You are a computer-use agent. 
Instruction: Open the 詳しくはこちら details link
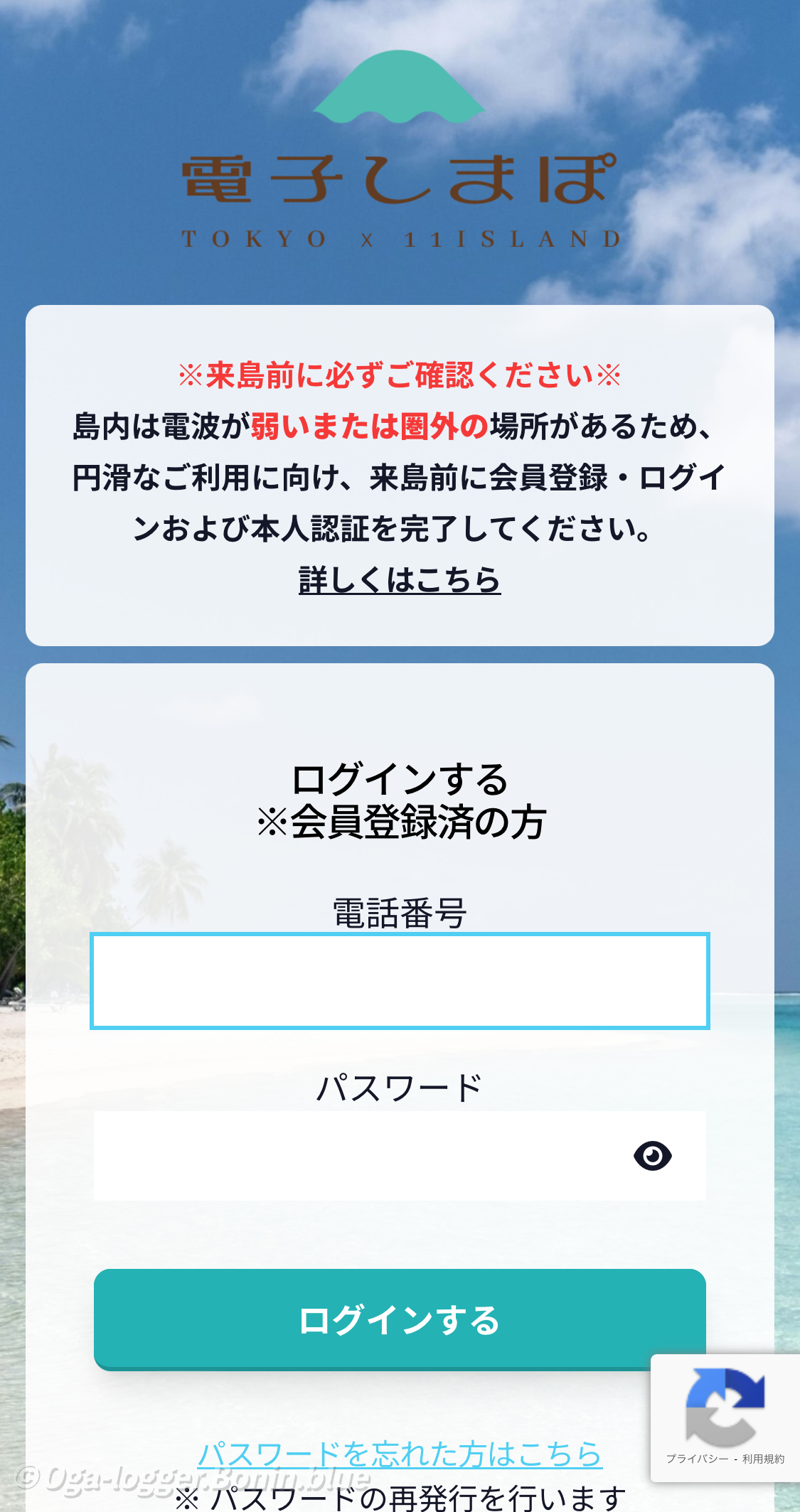tap(400, 580)
